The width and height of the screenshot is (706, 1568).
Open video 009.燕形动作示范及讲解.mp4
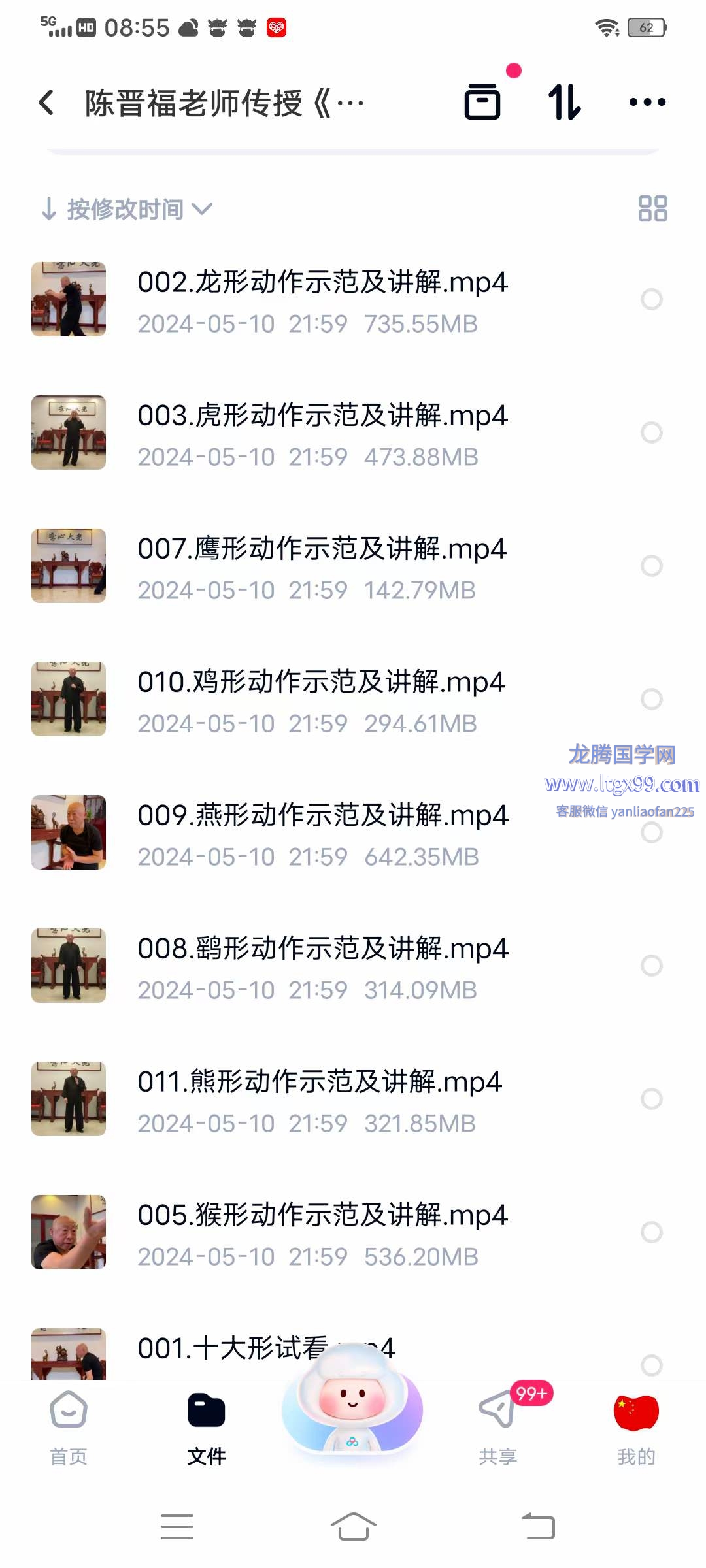[x=322, y=816]
